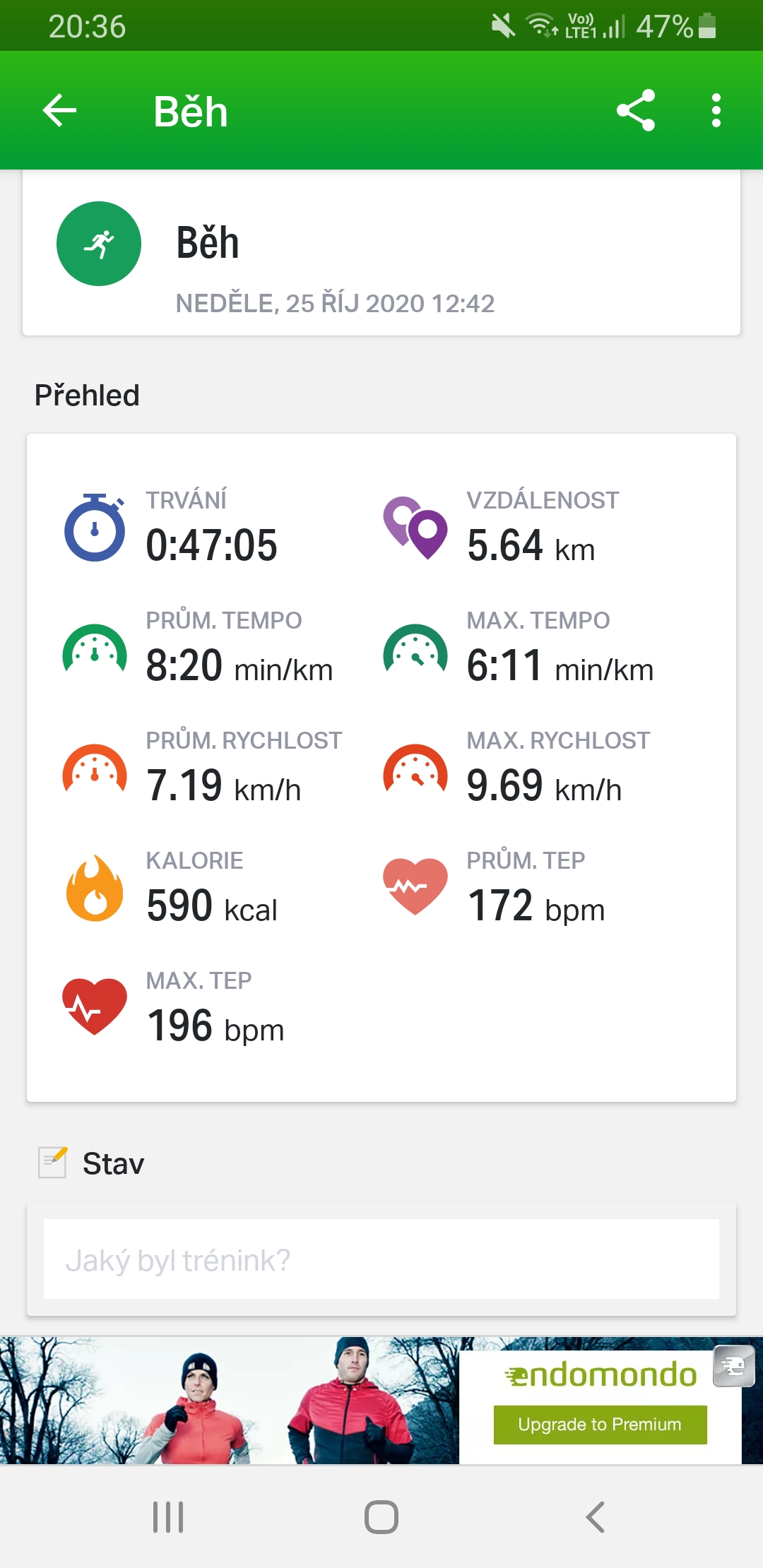Share this Běh workout
The image size is (763, 1568).
[x=636, y=110]
